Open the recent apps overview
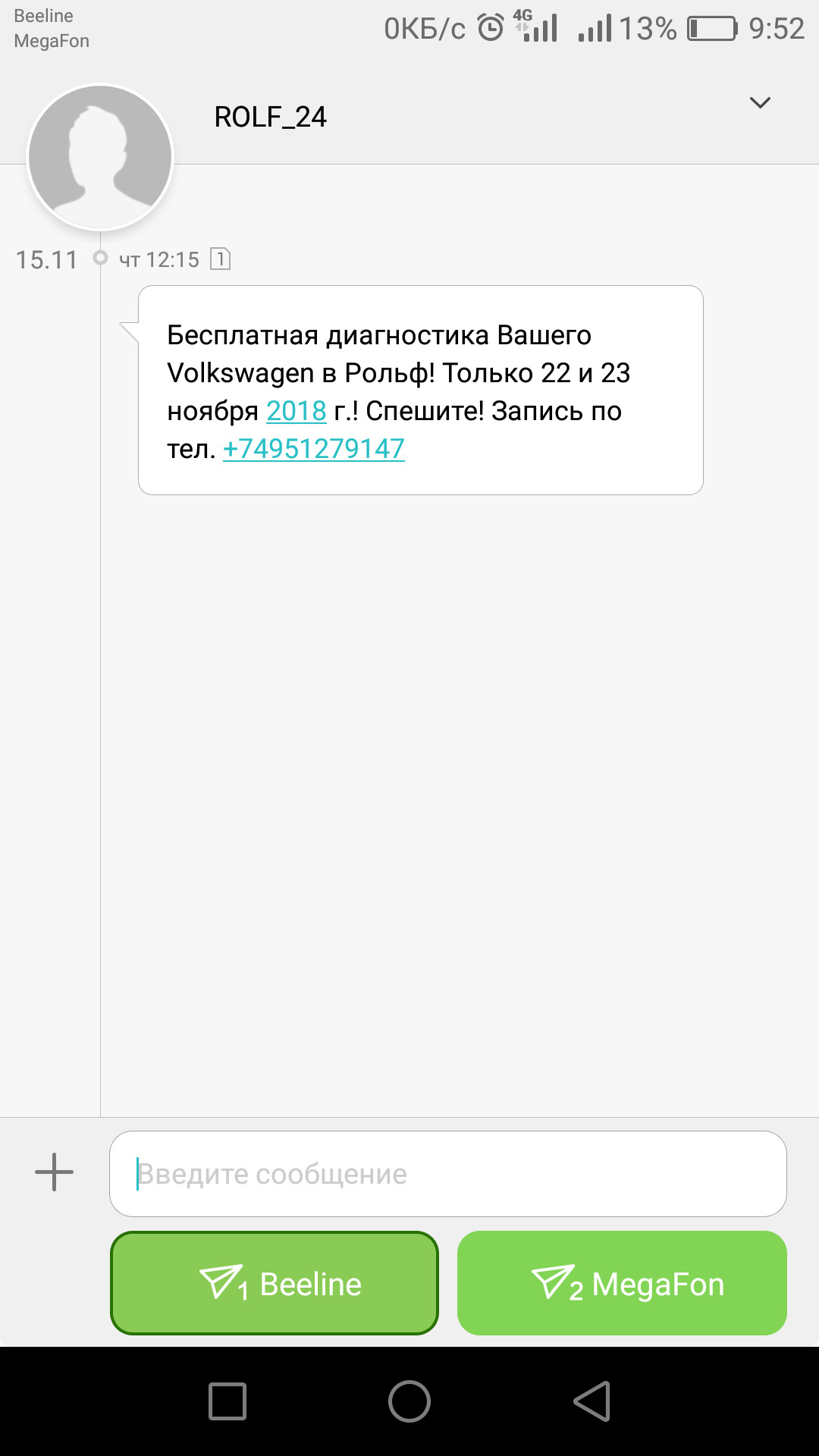 (x=227, y=1401)
